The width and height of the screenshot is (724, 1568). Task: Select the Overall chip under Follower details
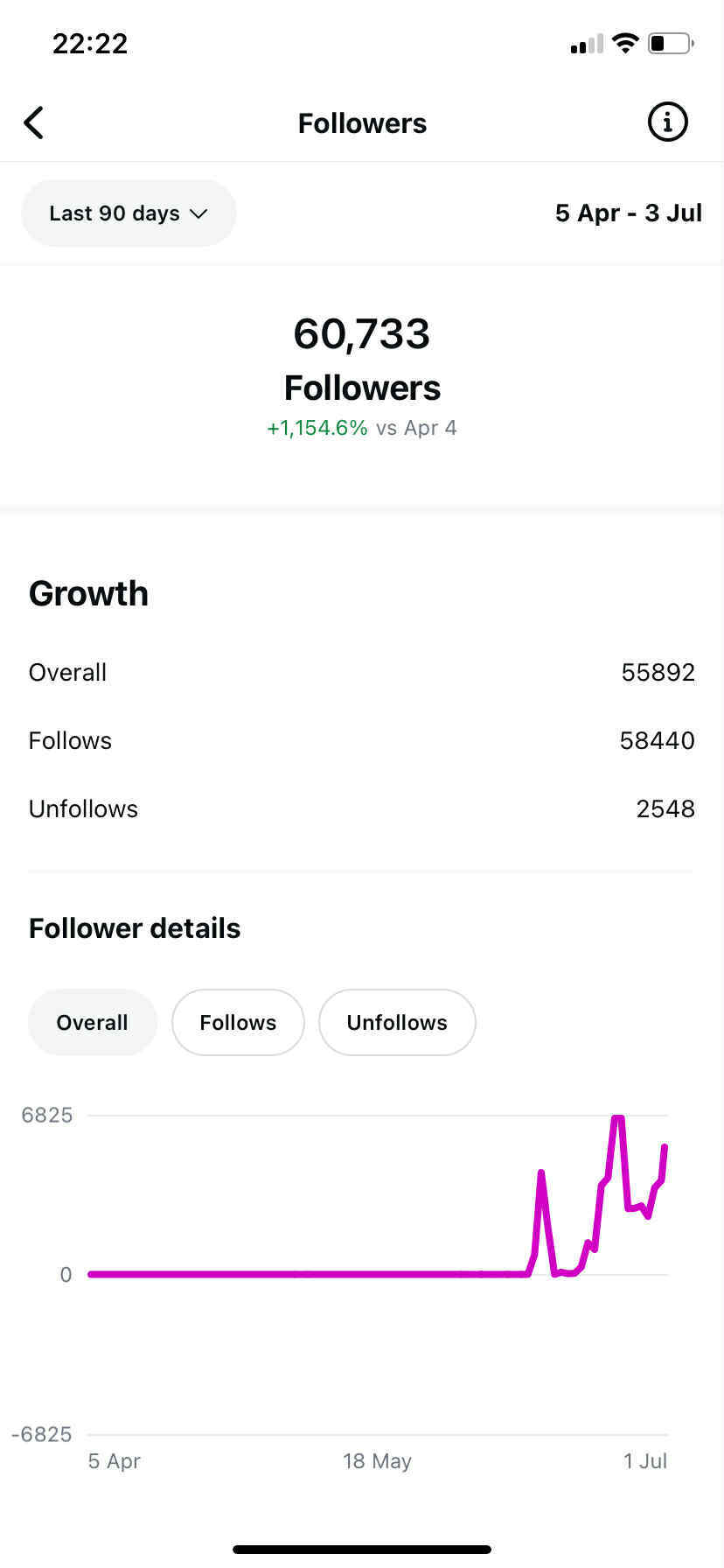click(x=93, y=1022)
